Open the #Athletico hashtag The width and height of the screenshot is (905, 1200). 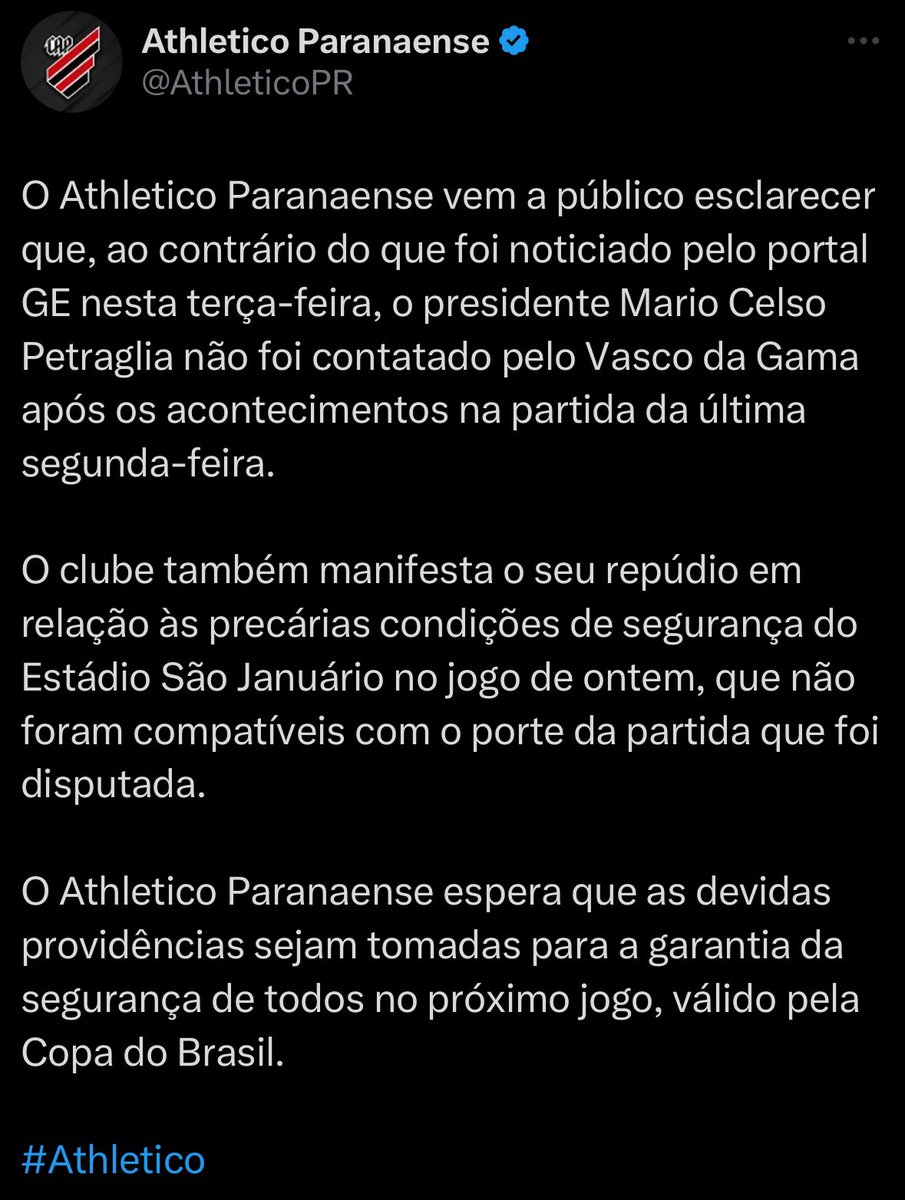pyautogui.click(x=112, y=1160)
